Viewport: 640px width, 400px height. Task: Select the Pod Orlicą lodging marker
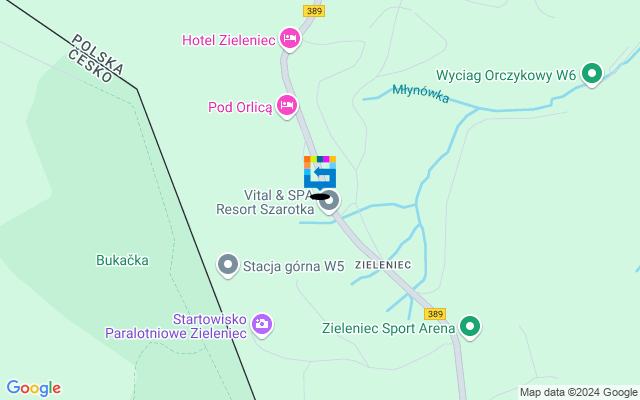point(287,105)
